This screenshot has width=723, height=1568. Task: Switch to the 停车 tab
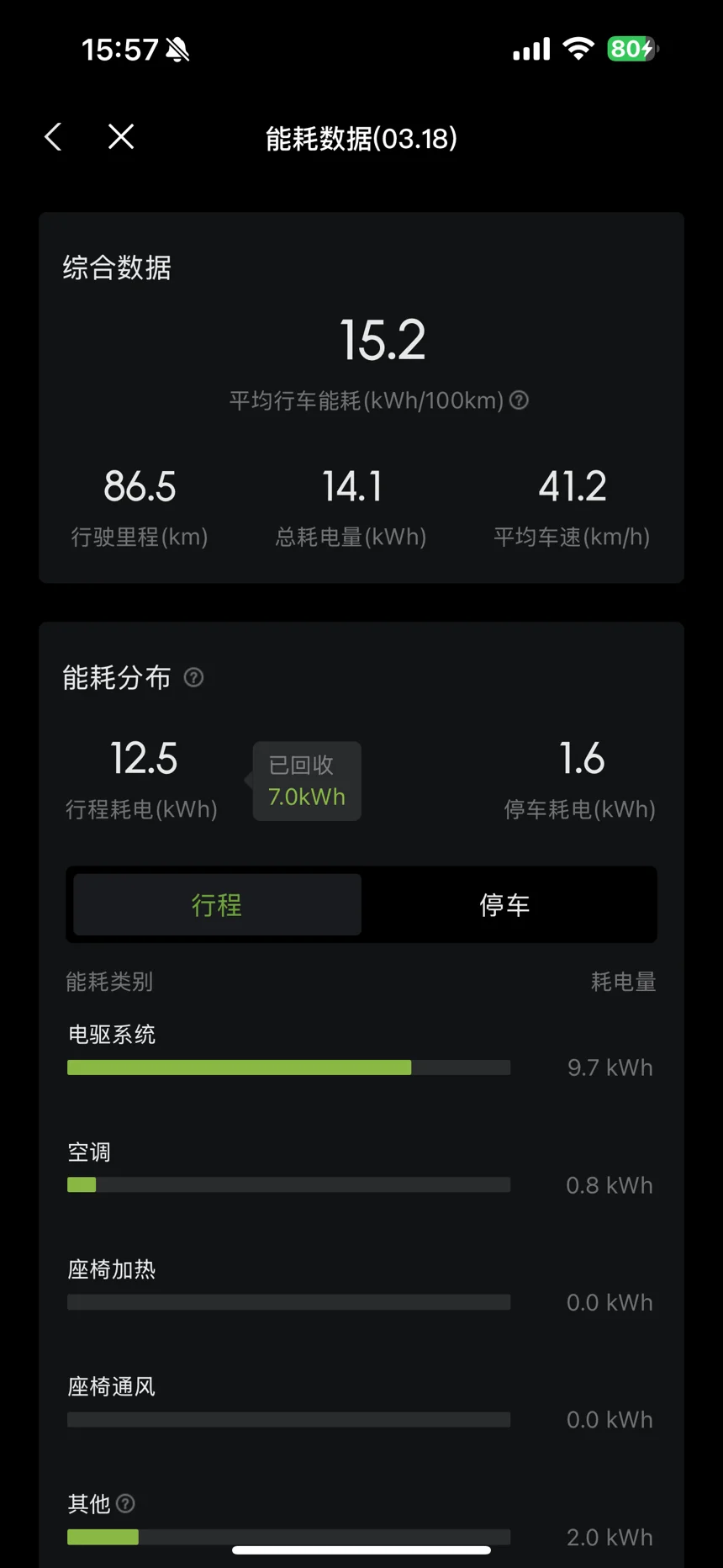pyautogui.click(x=505, y=904)
